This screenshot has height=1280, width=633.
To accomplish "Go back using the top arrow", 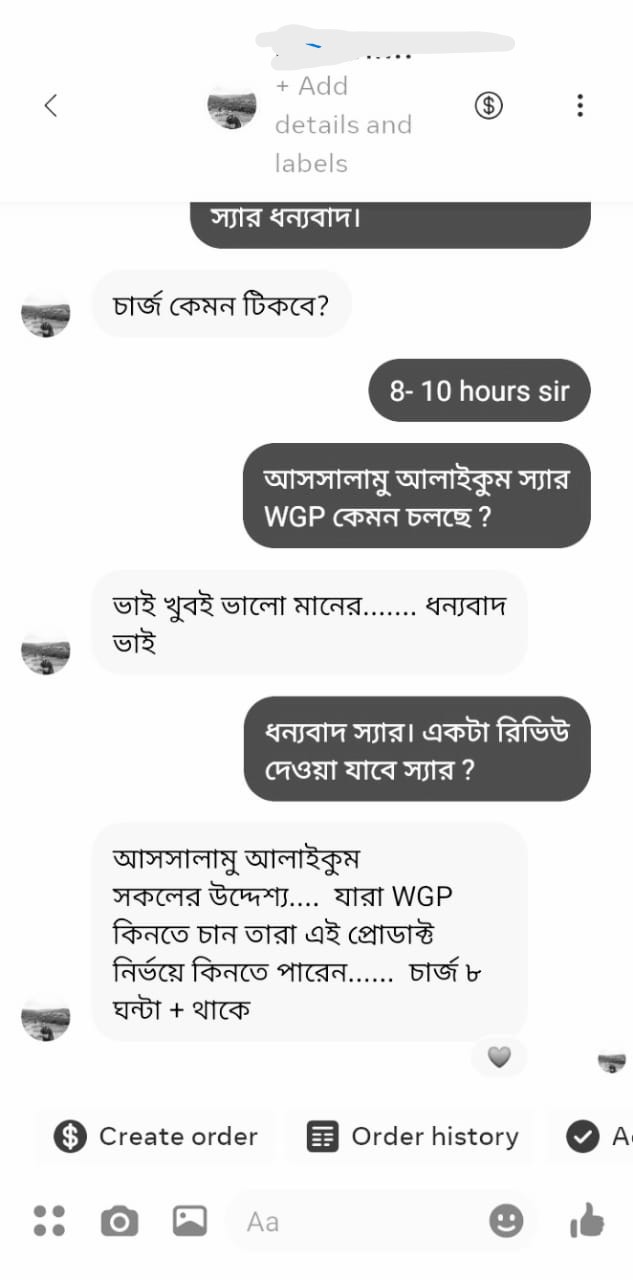I will 51,105.
